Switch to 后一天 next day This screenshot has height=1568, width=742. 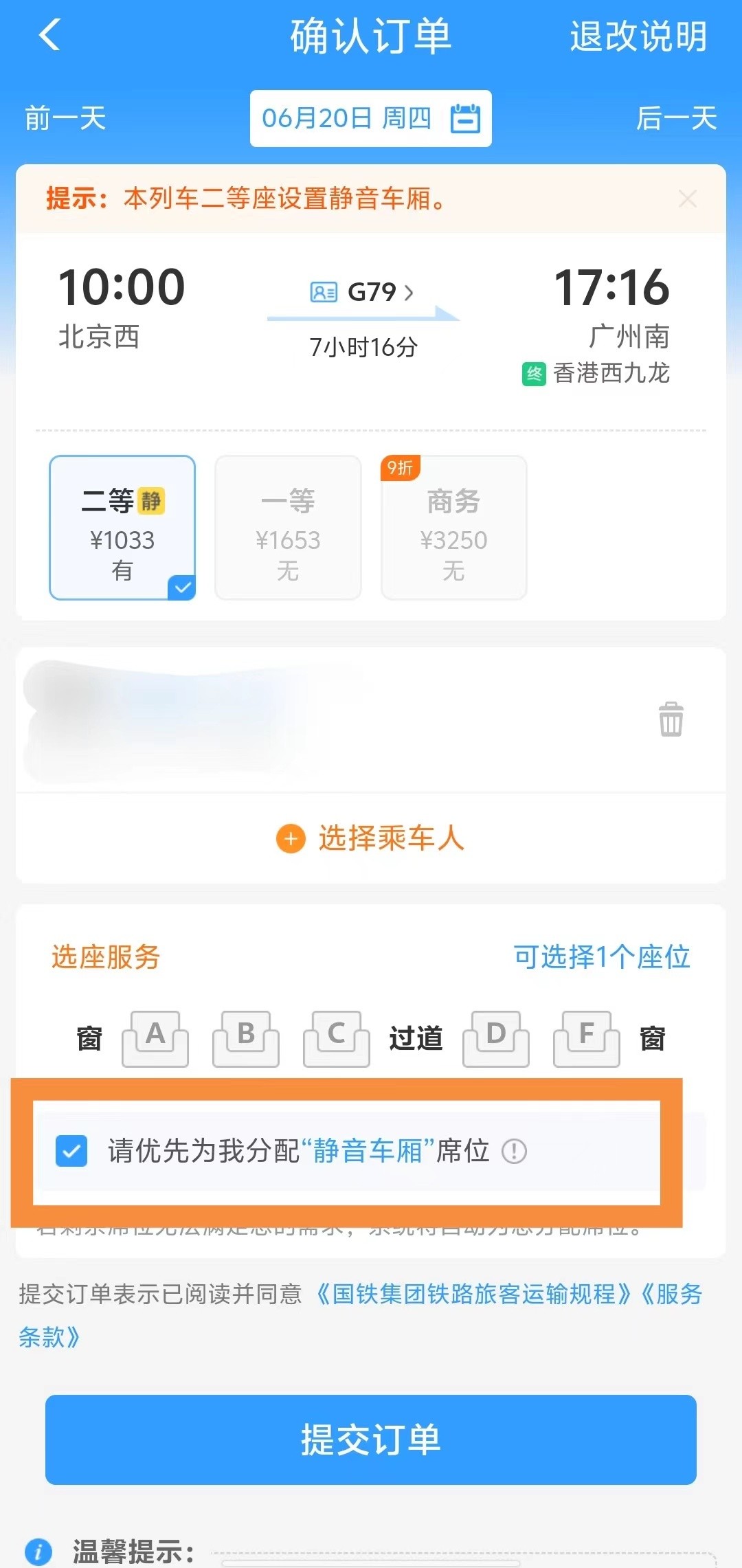pos(676,118)
